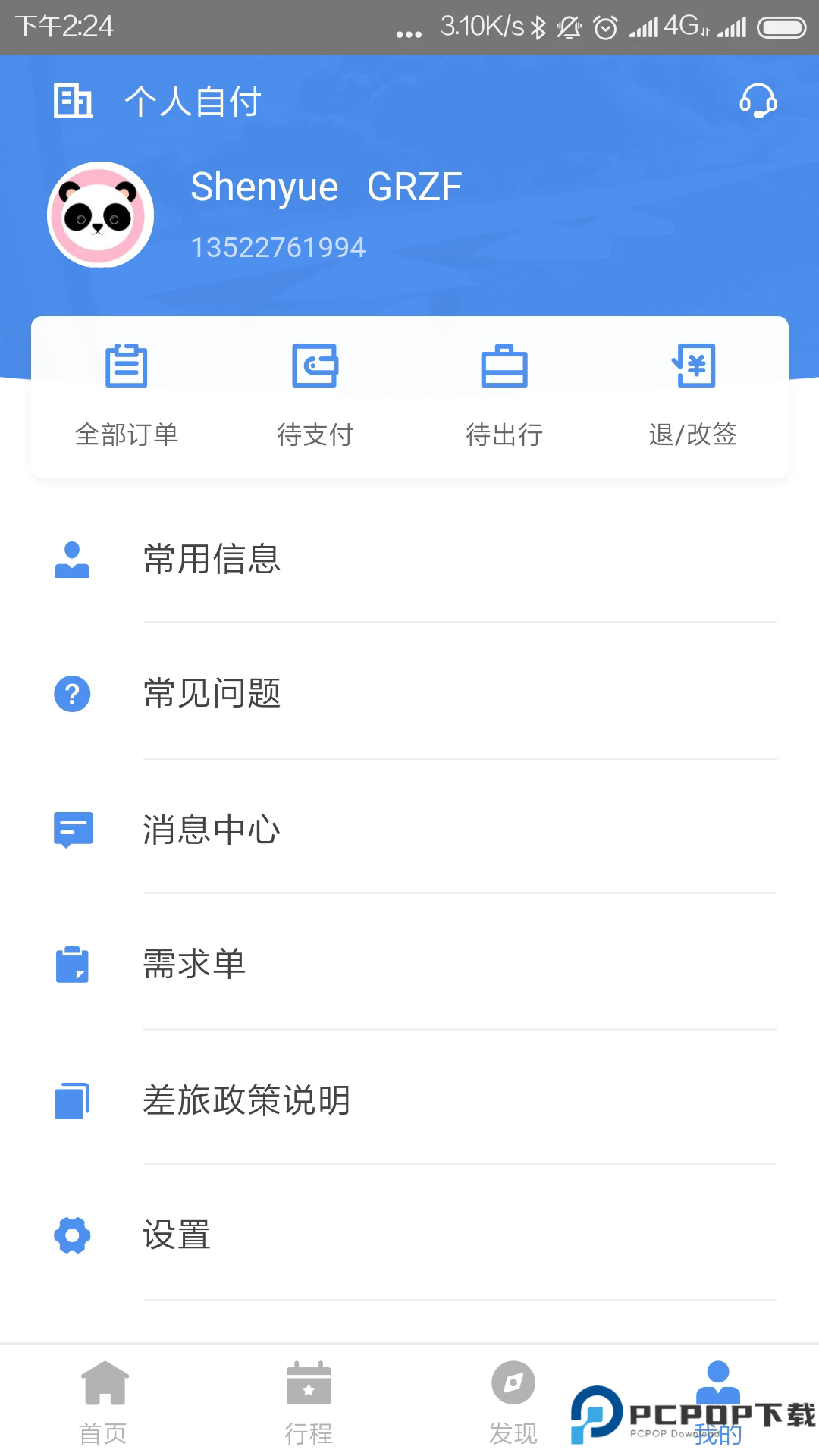This screenshot has width=819, height=1456.
Task: Open the 消息中心 message bubble icon
Action: (x=72, y=829)
